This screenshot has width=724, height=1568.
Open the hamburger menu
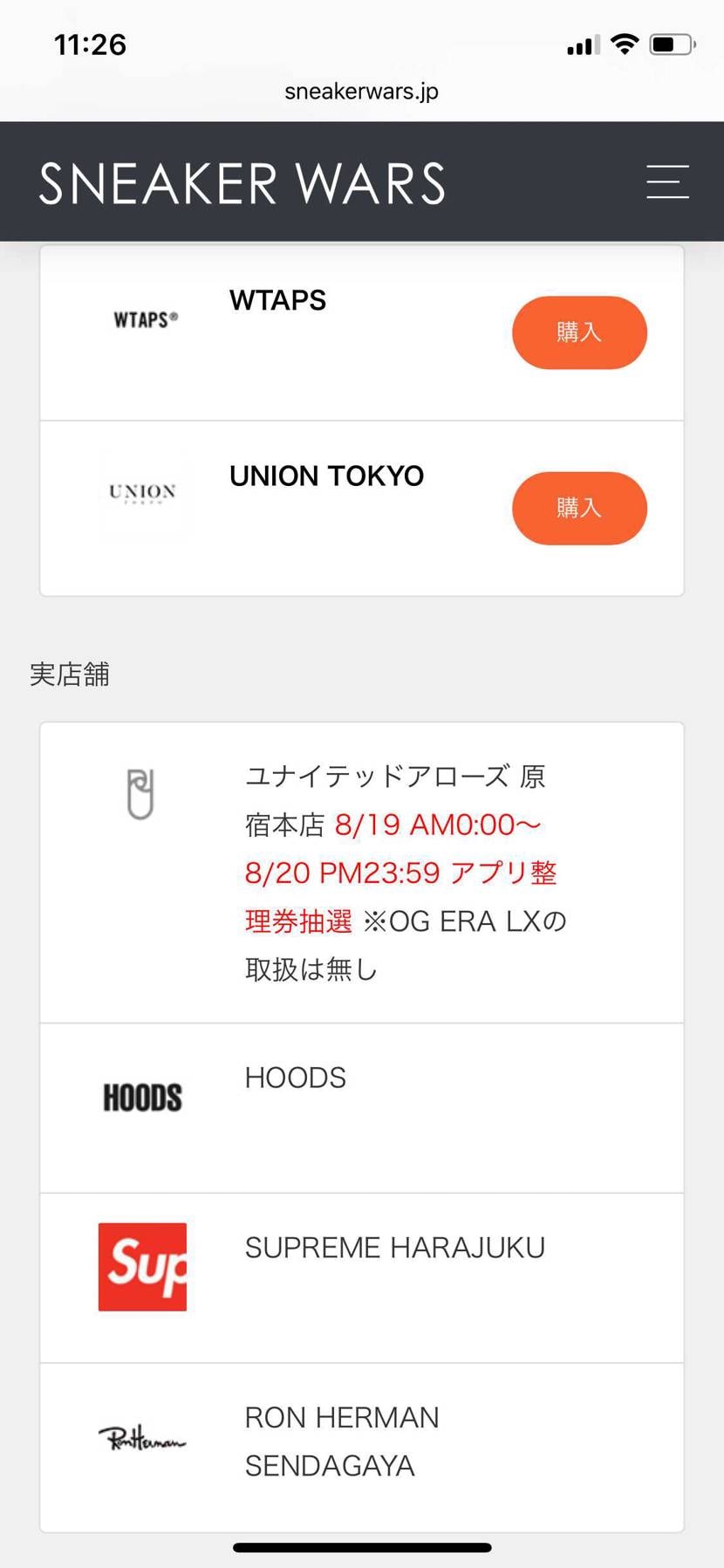pyautogui.click(x=666, y=181)
